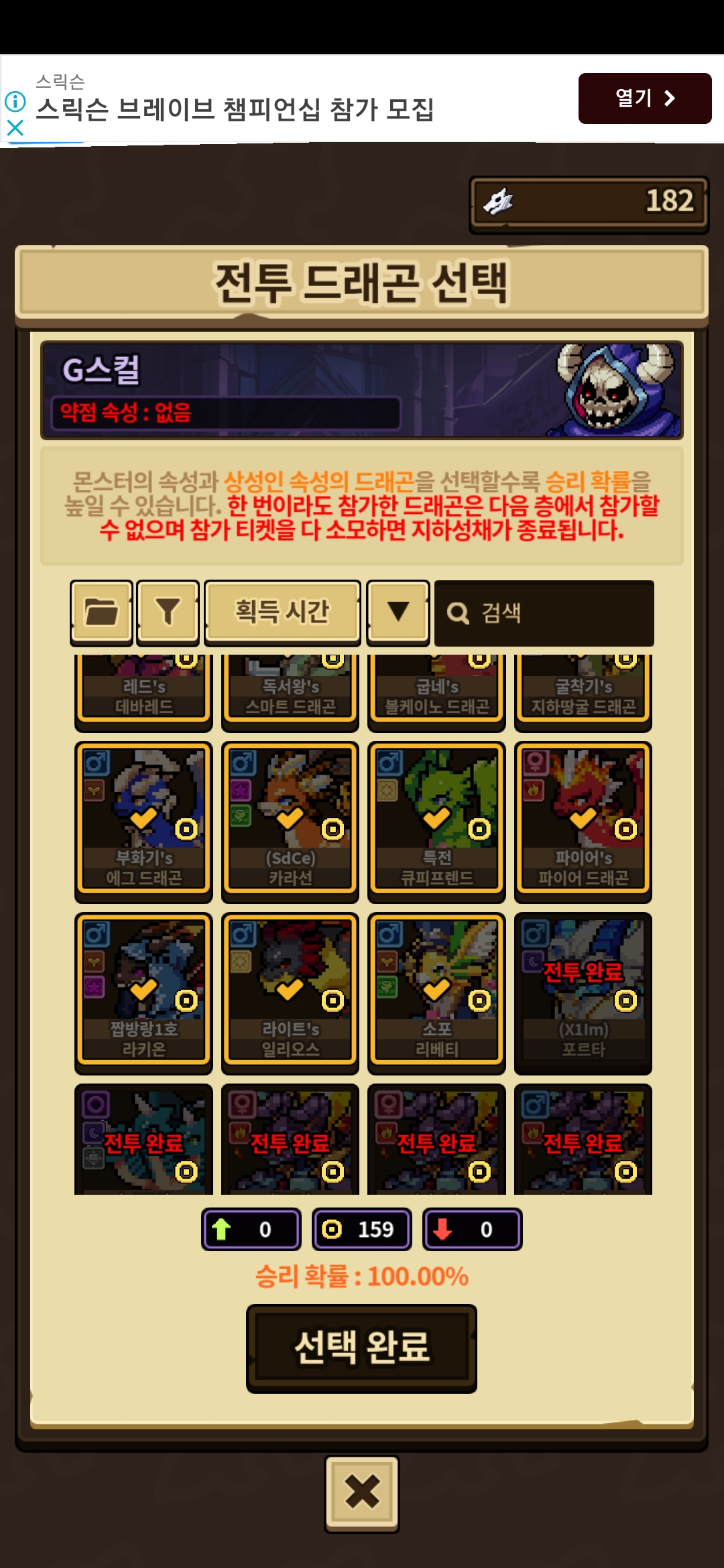Open the ad with 열기 button
The height and width of the screenshot is (1568, 724).
pos(644,99)
